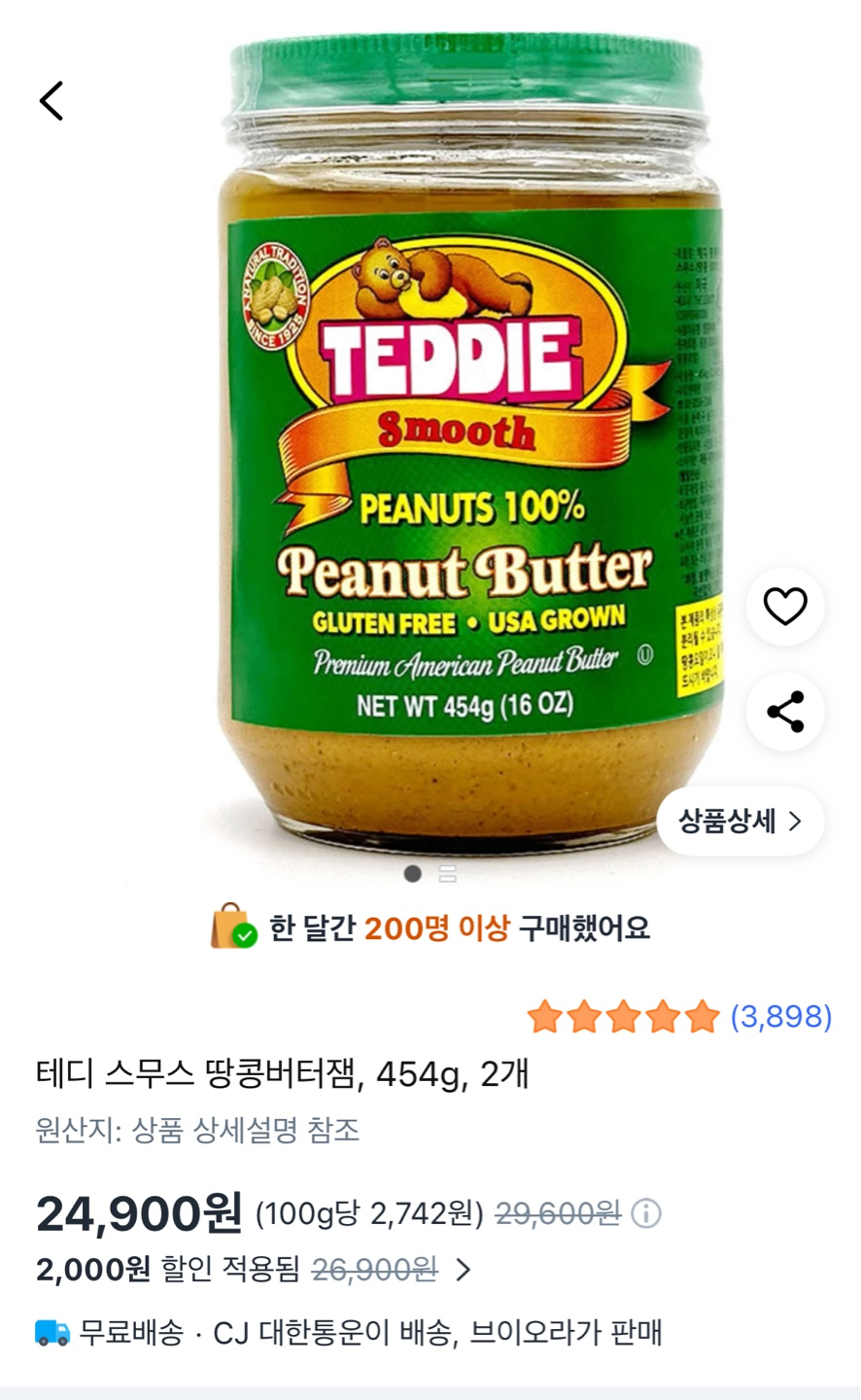The height and width of the screenshot is (1400, 861).
Task: Expand the 2,000원 할인 적용됨 discount chevron
Action: [x=465, y=1270]
